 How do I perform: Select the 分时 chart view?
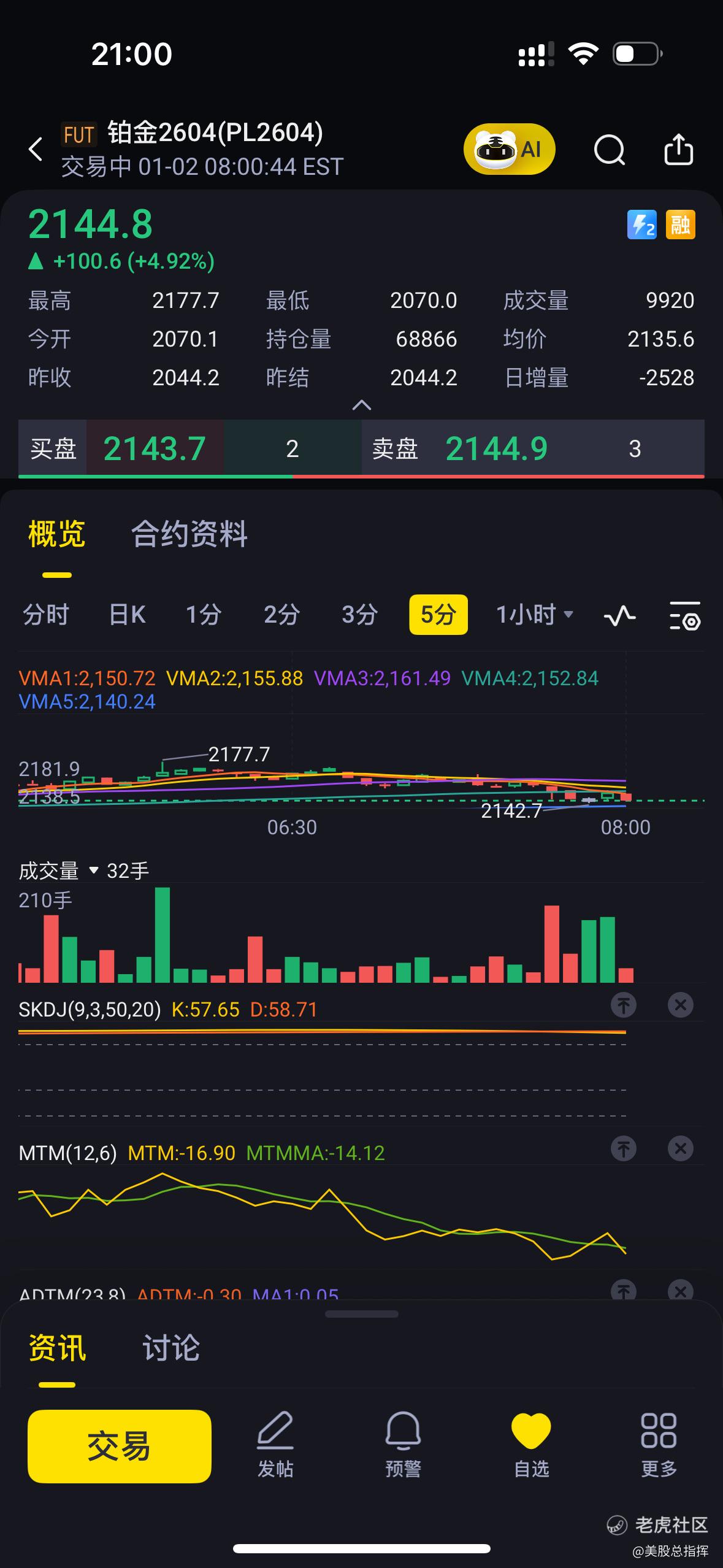point(46,615)
